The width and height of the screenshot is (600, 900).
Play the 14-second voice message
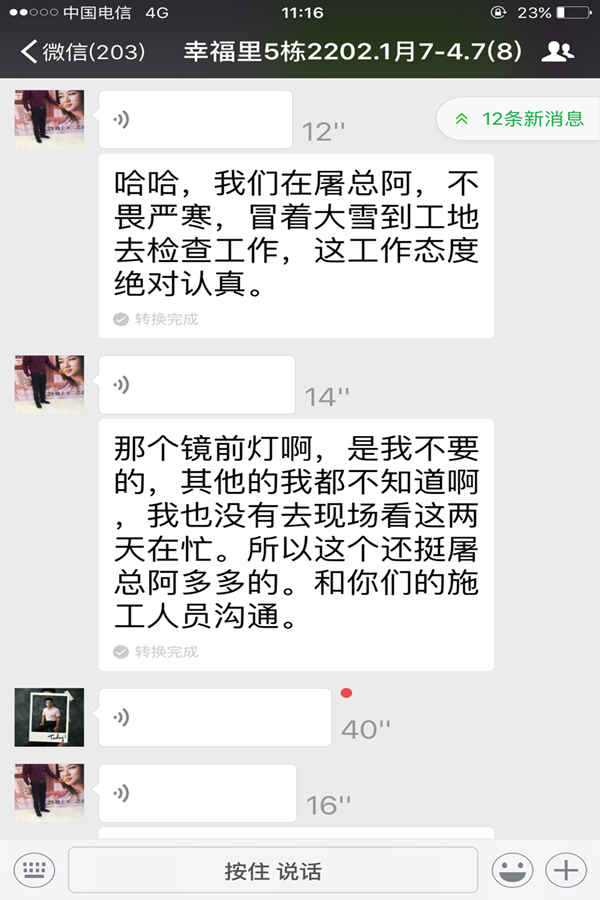[197, 385]
